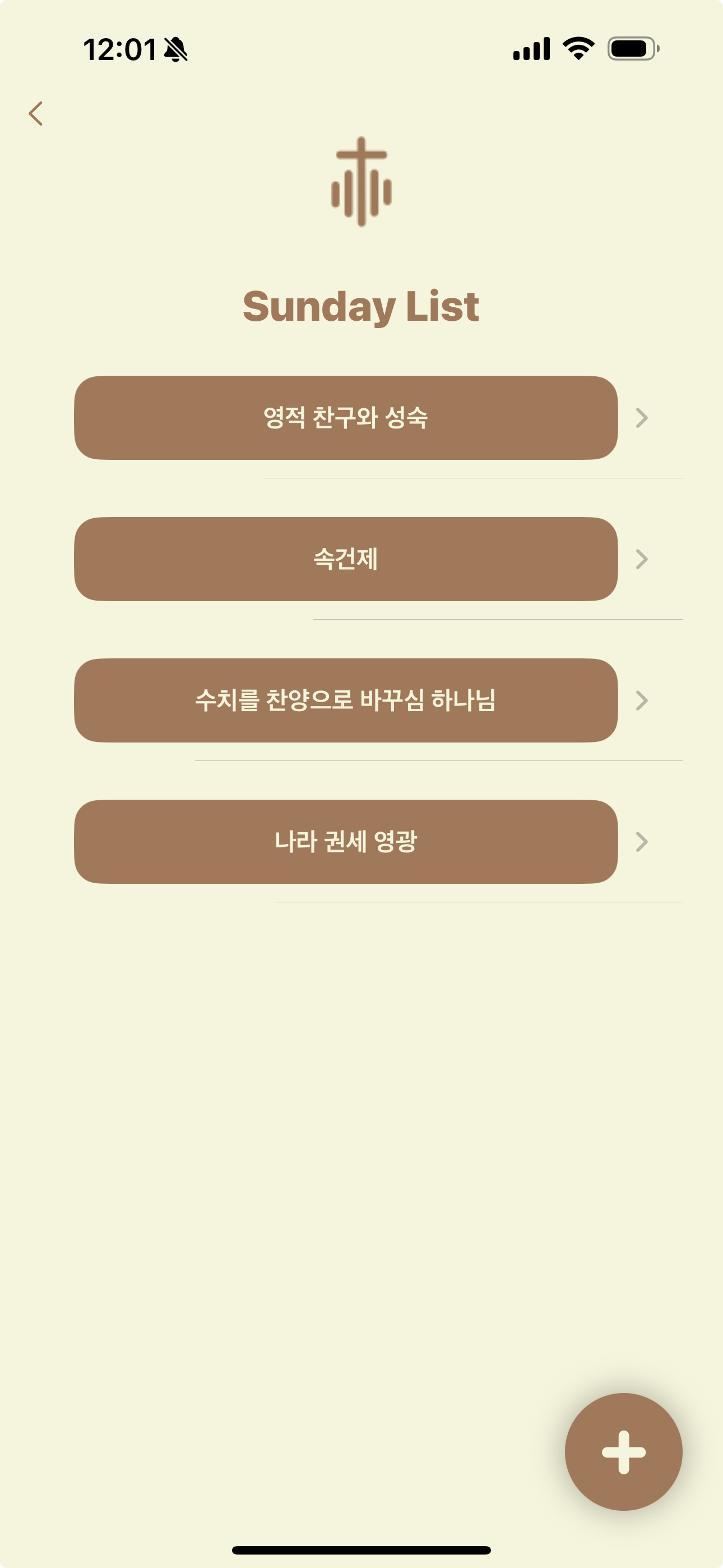Image resolution: width=723 pixels, height=1568 pixels.
Task: Open '수치를 찬양으로 바꾸심 하나님'
Action: [x=346, y=700]
